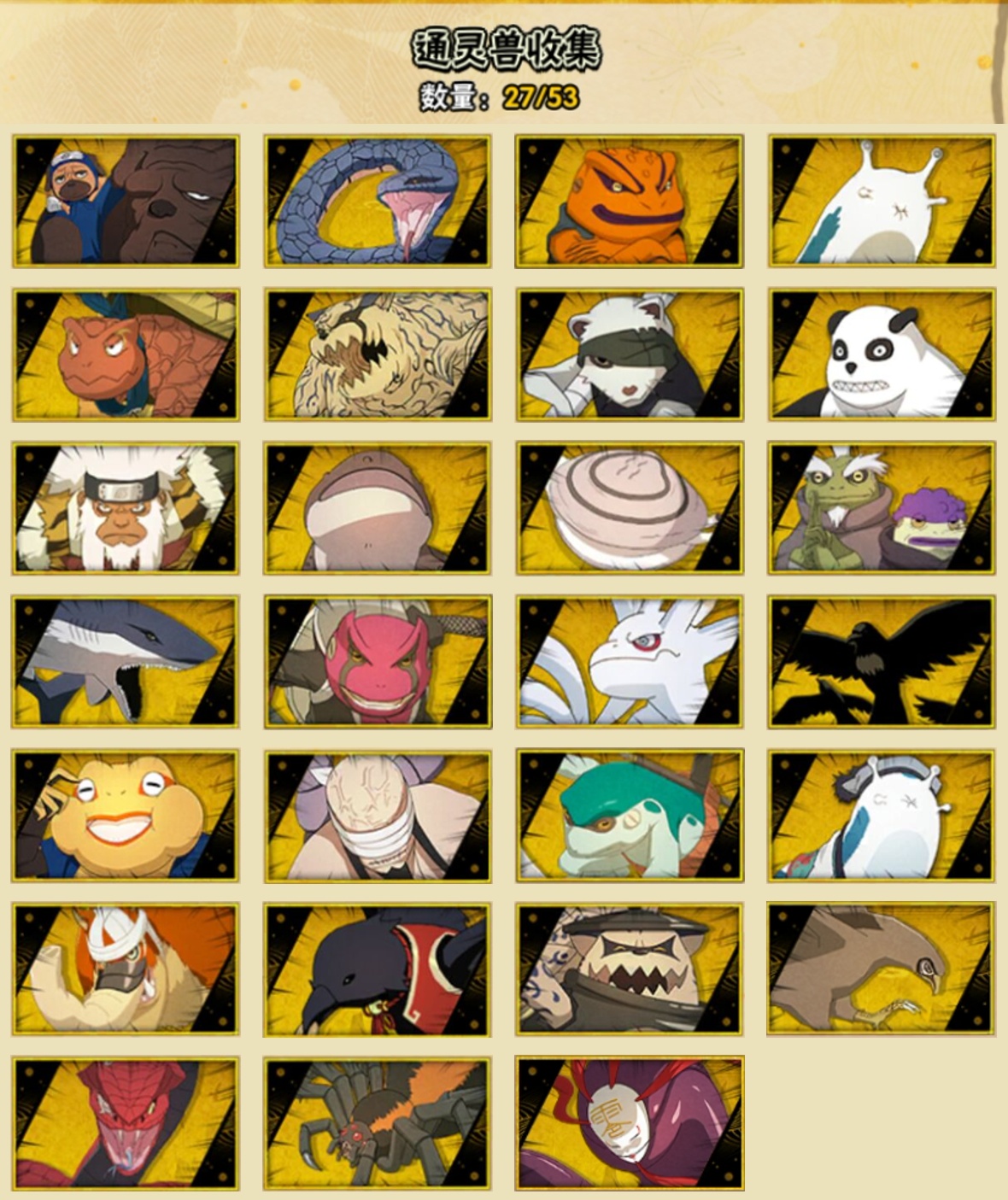Tap the white slug with antennae card
1008x1200 pixels.
tap(882, 202)
